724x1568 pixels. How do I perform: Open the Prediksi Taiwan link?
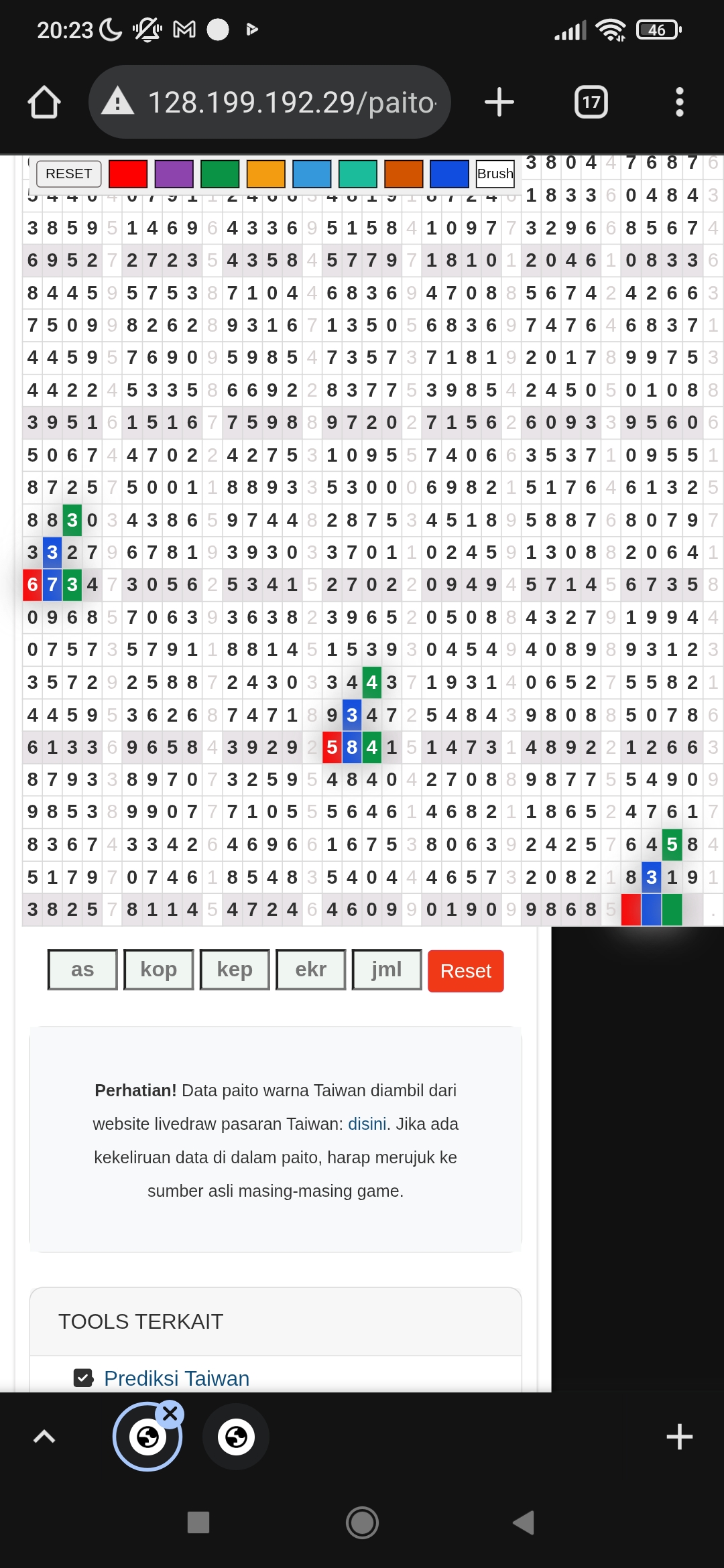point(176,1378)
